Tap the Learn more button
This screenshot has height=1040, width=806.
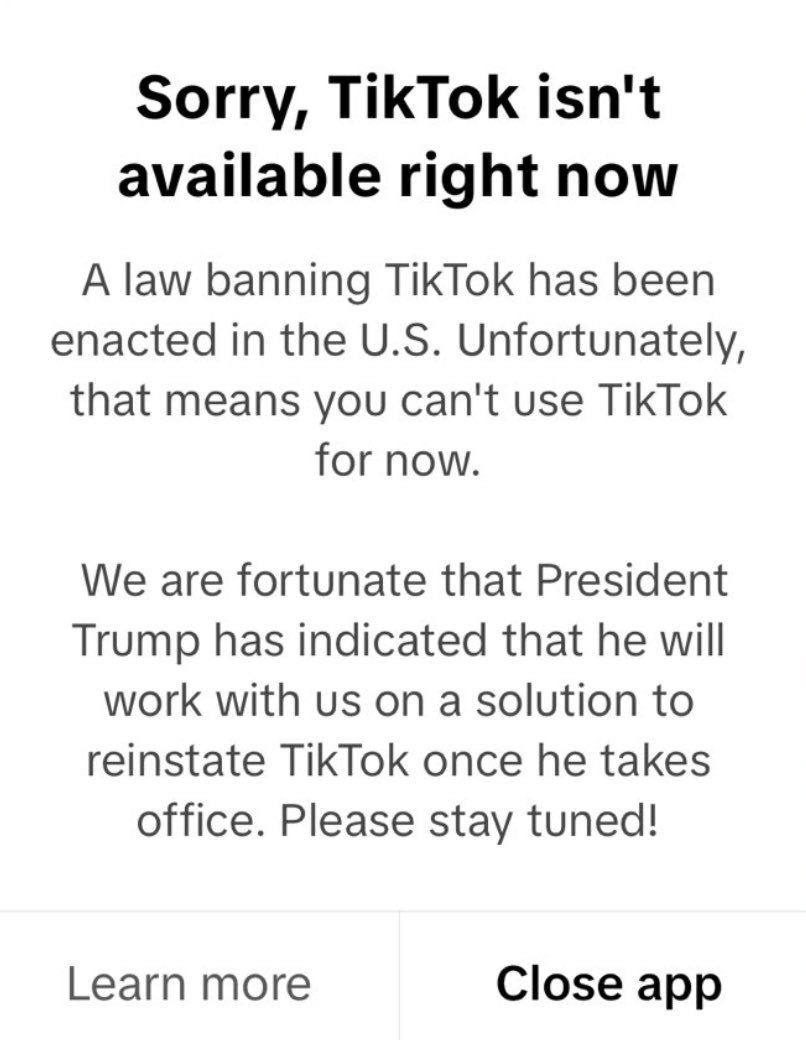point(189,982)
